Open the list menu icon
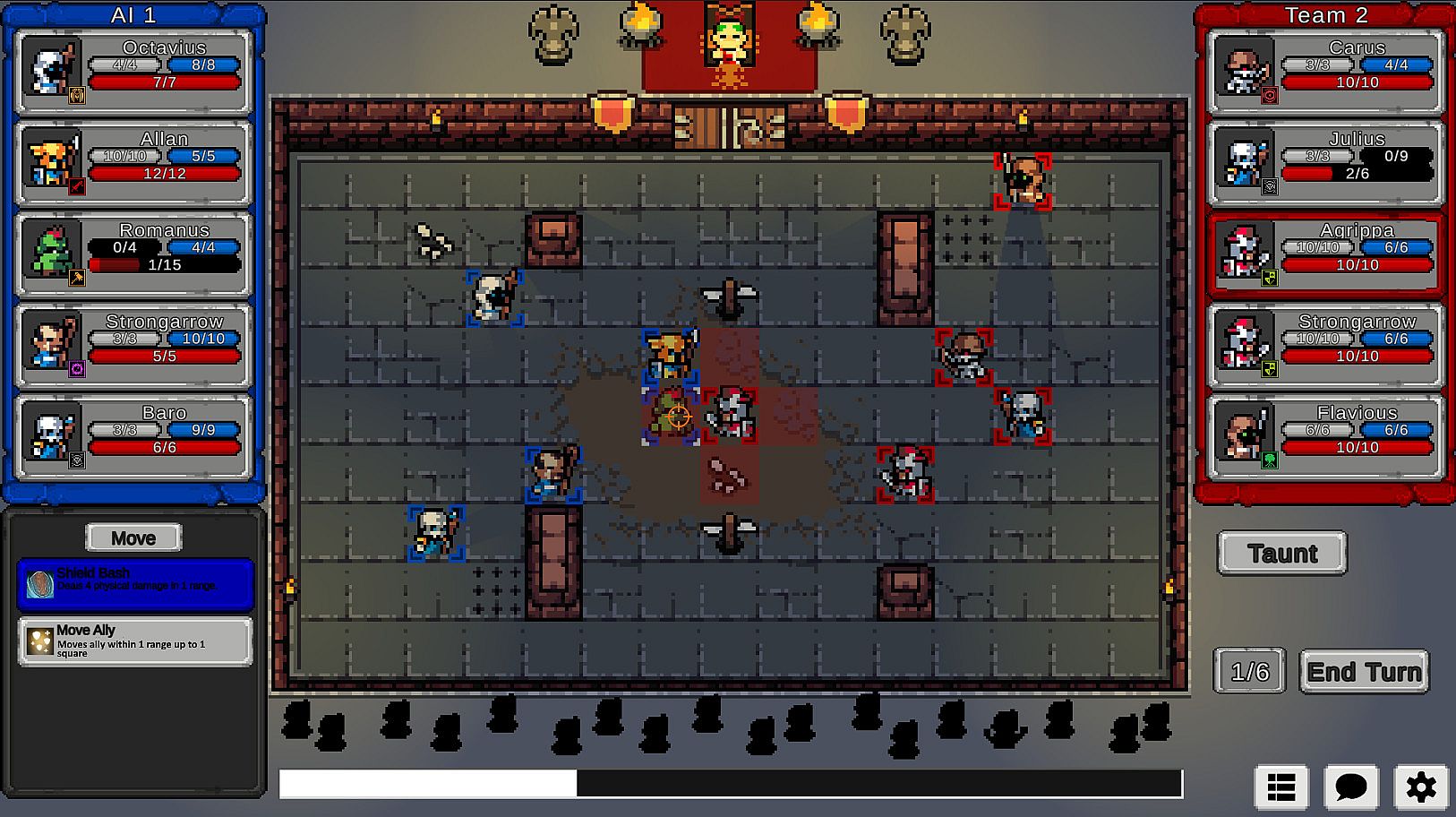This screenshot has height=817, width=1456. 1280,787
